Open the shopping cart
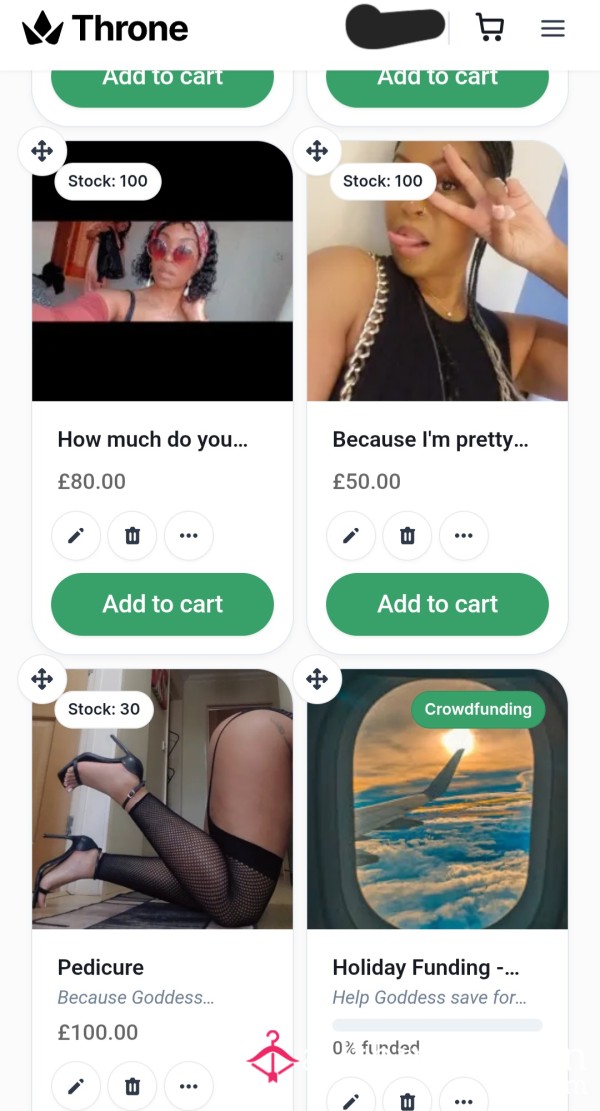The height and width of the screenshot is (1111, 600). click(x=489, y=28)
